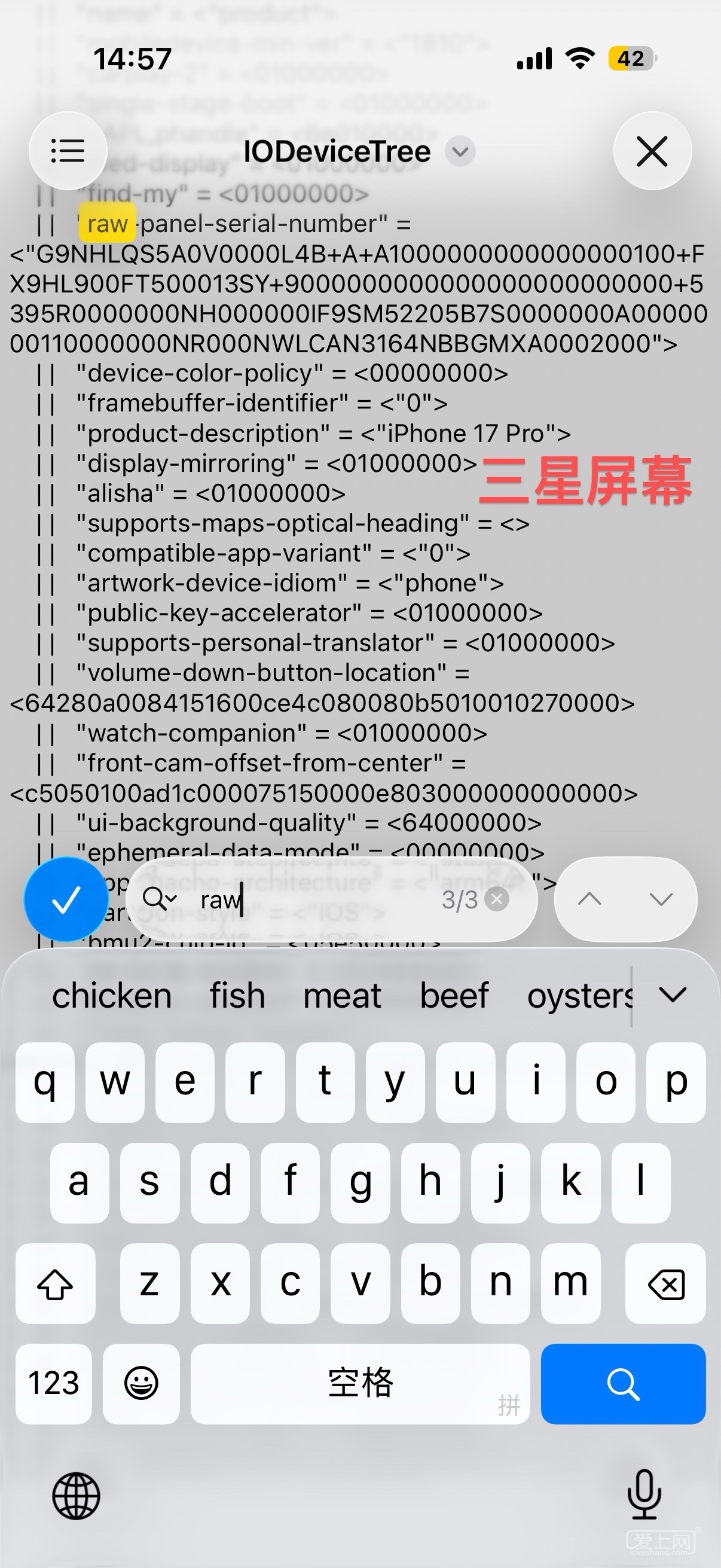Switch input language with globe key
Screen dimensions: 721x1568
(x=76, y=1496)
